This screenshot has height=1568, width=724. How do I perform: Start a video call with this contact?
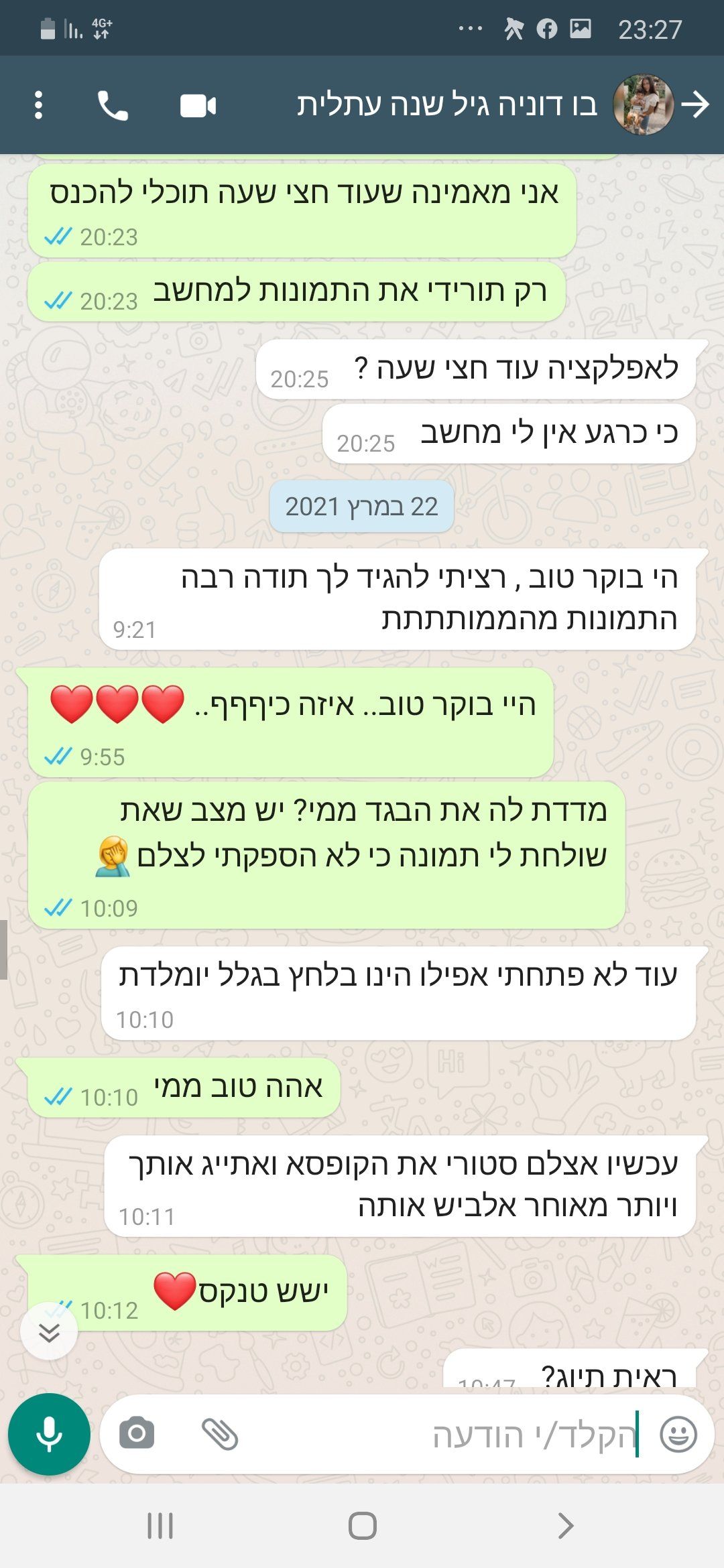coord(198,106)
